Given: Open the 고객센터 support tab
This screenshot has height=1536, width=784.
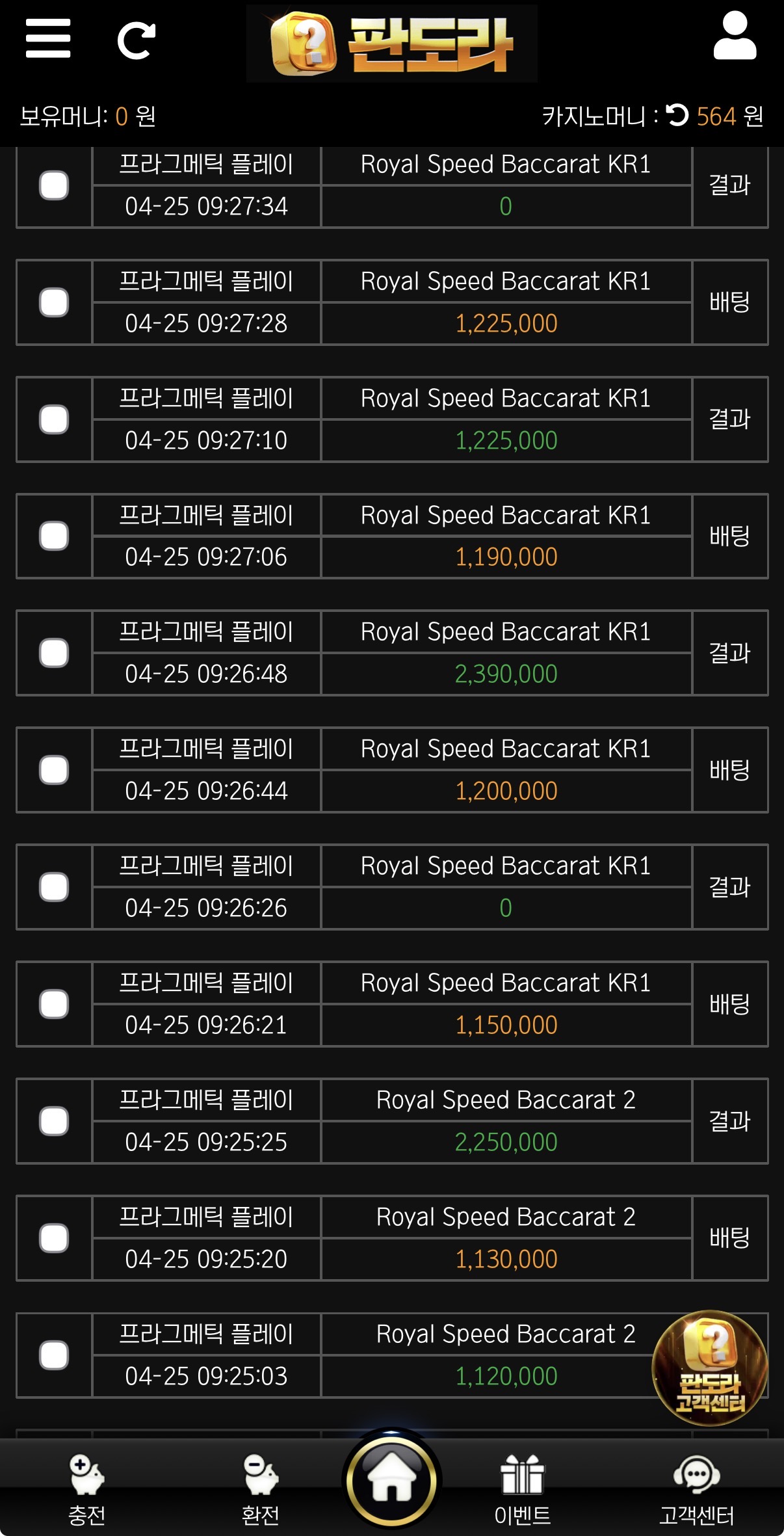Looking at the screenshot, I should pyautogui.click(x=696, y=1490).
